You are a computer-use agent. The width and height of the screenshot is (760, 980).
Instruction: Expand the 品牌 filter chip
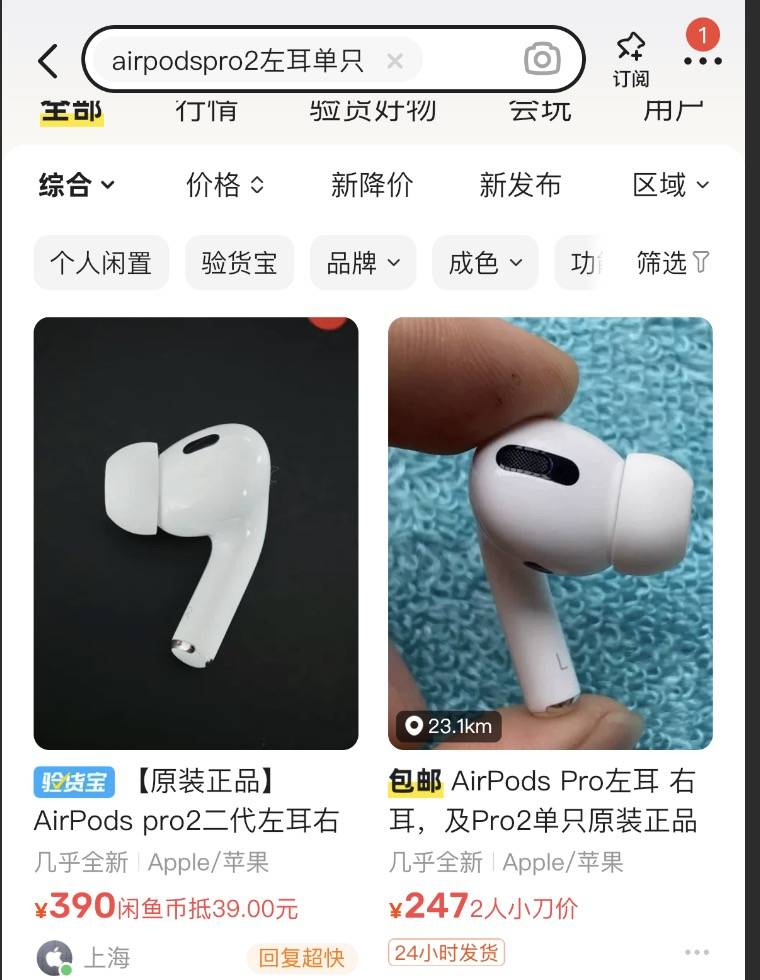pos(362,263)
